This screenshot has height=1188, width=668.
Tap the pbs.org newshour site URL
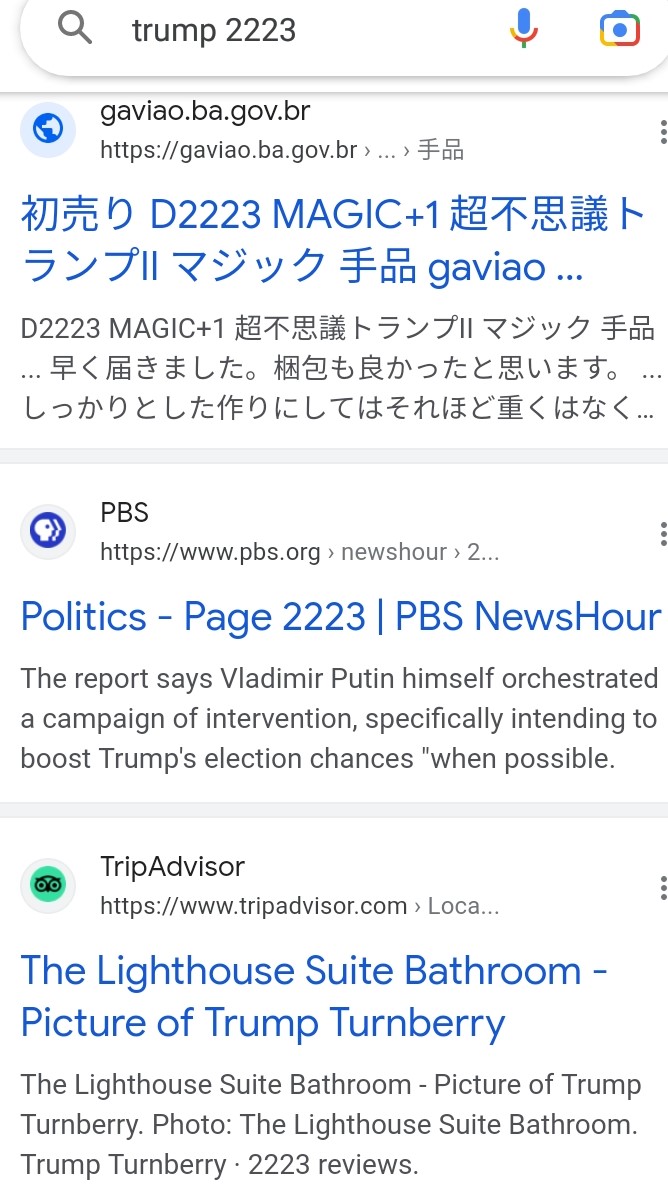pos(299,552)
